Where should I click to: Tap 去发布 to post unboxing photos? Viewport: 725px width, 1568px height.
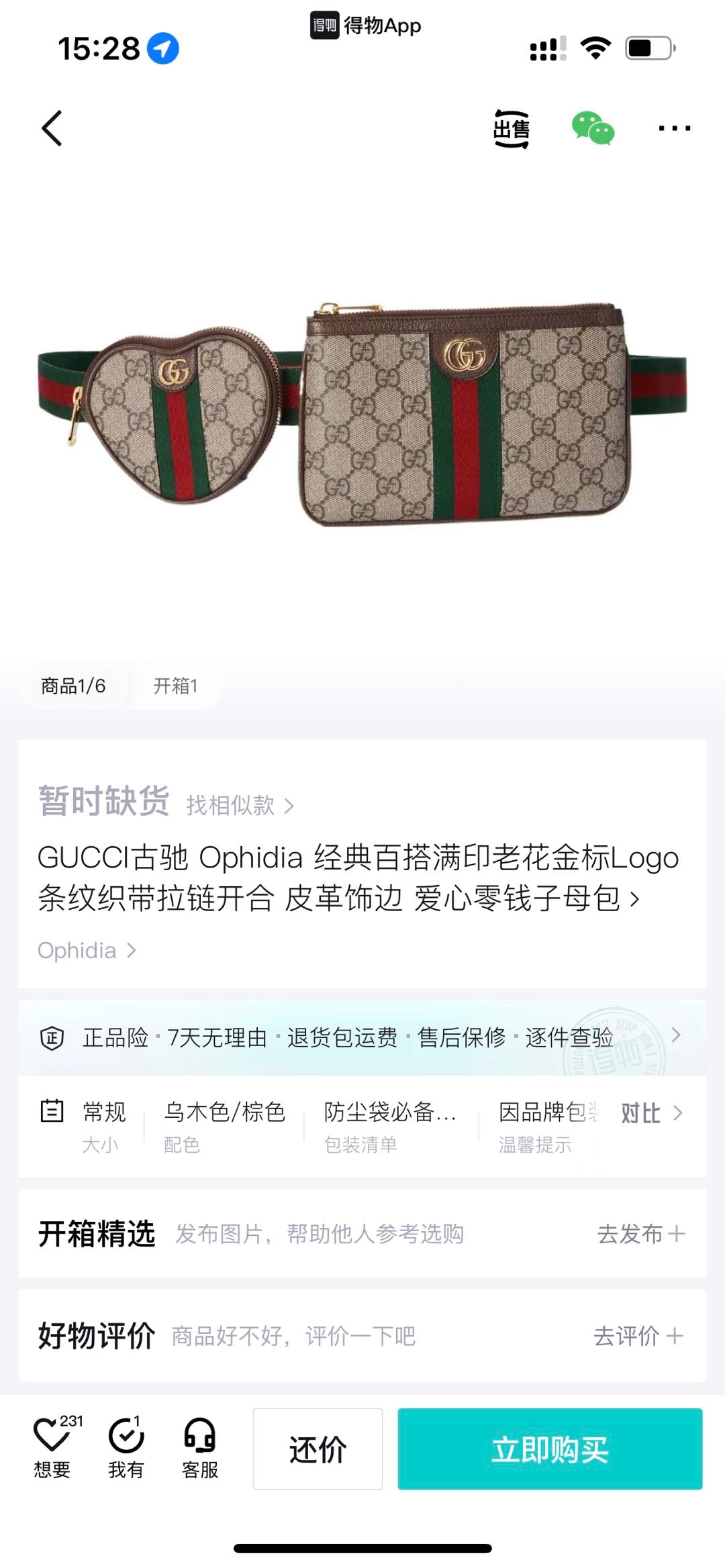(640, 1234)
